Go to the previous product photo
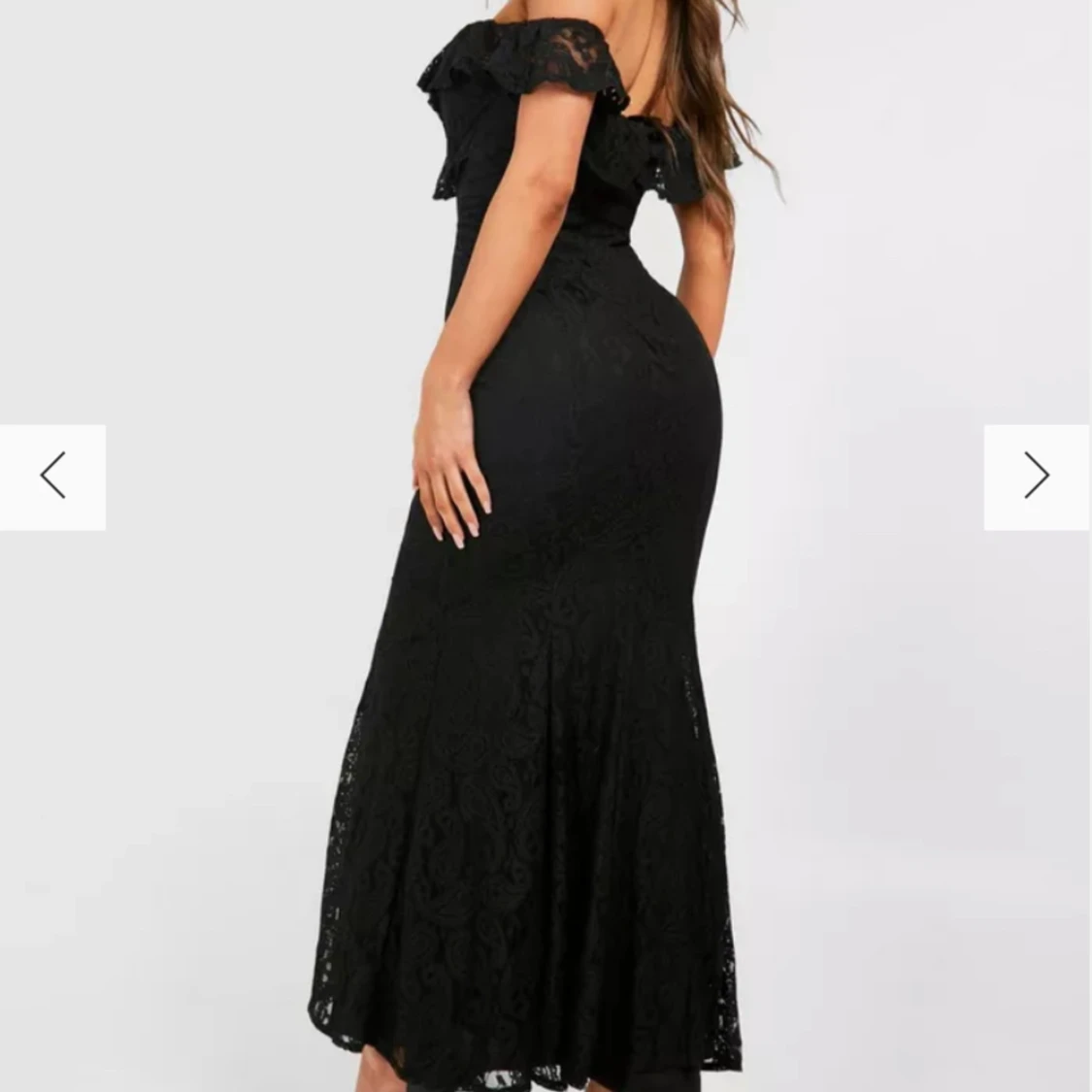Viewport: 1092px width, 1092px height. coord(52,477)
